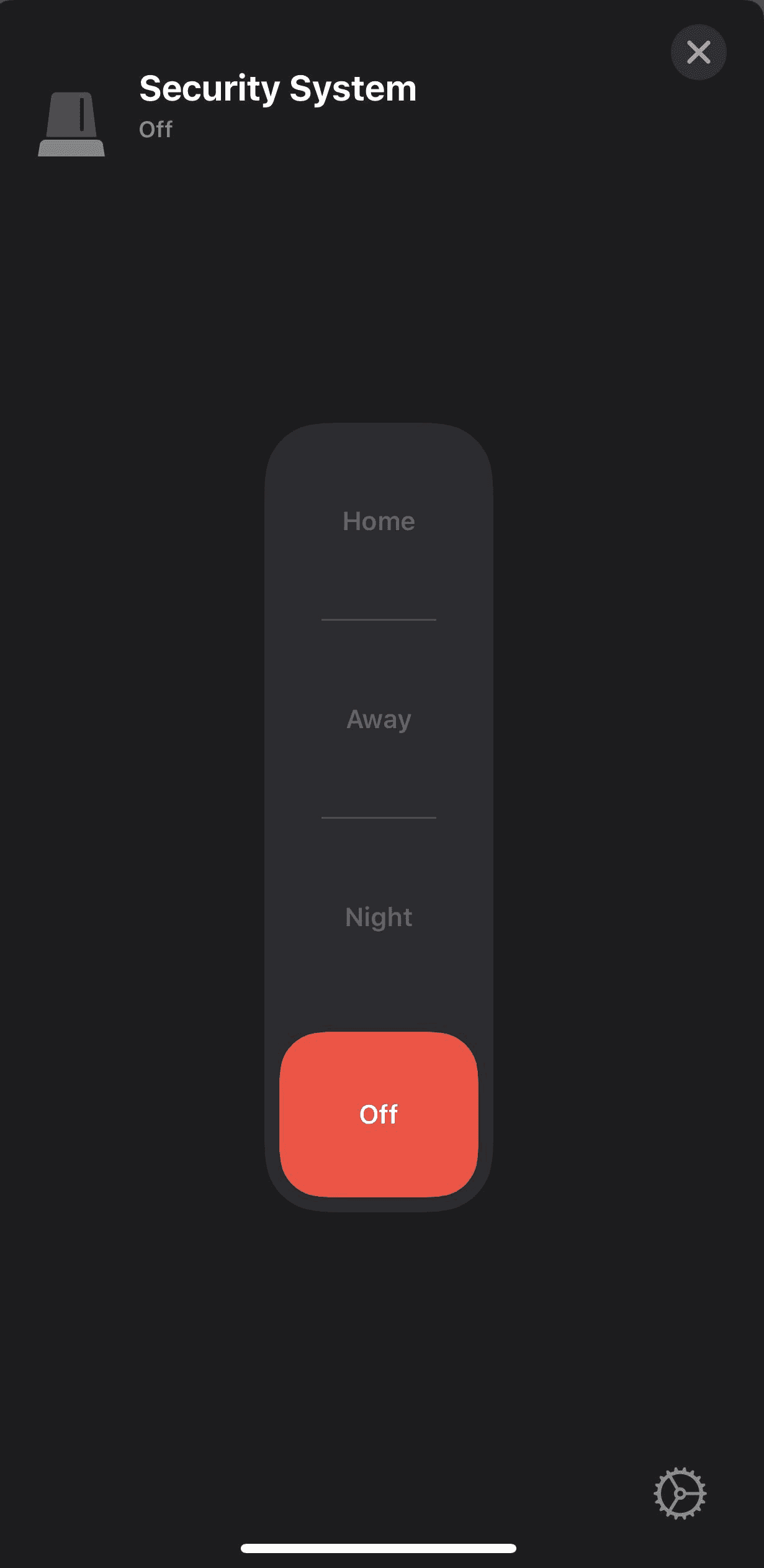Select the red Off mode
The height and width of the screenshot is (1568, 764).
pos(379,1114)
